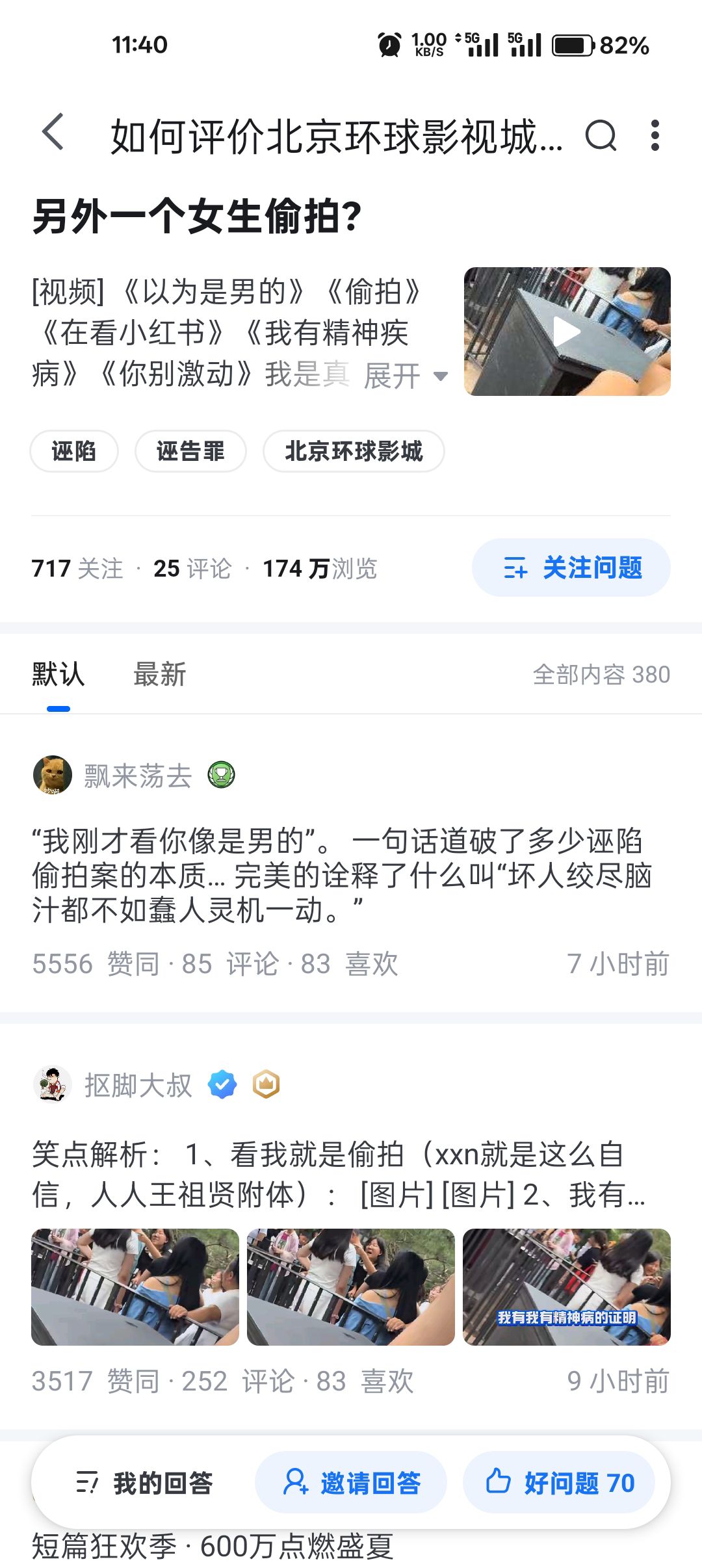The height and width of the screenshot is (1568, 702).
Task: Select the 诬陷 topic chip
Action: pos(74,451)
